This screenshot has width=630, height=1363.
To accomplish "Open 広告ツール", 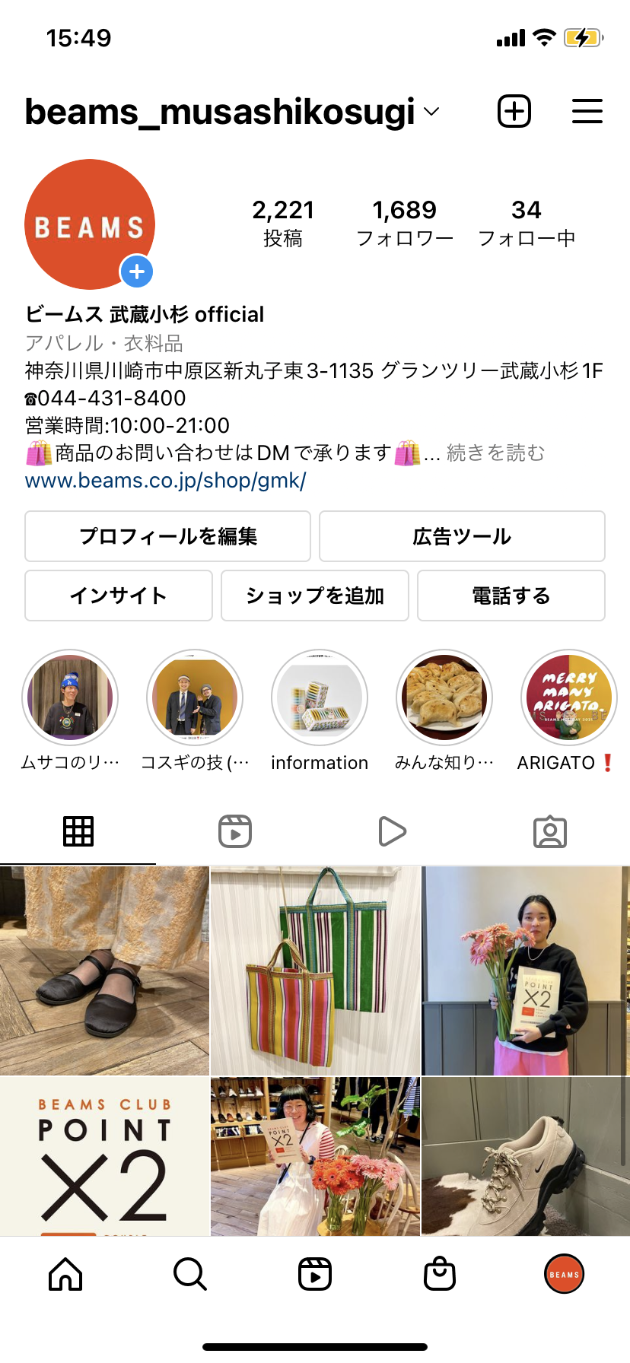I will (462, 536).
